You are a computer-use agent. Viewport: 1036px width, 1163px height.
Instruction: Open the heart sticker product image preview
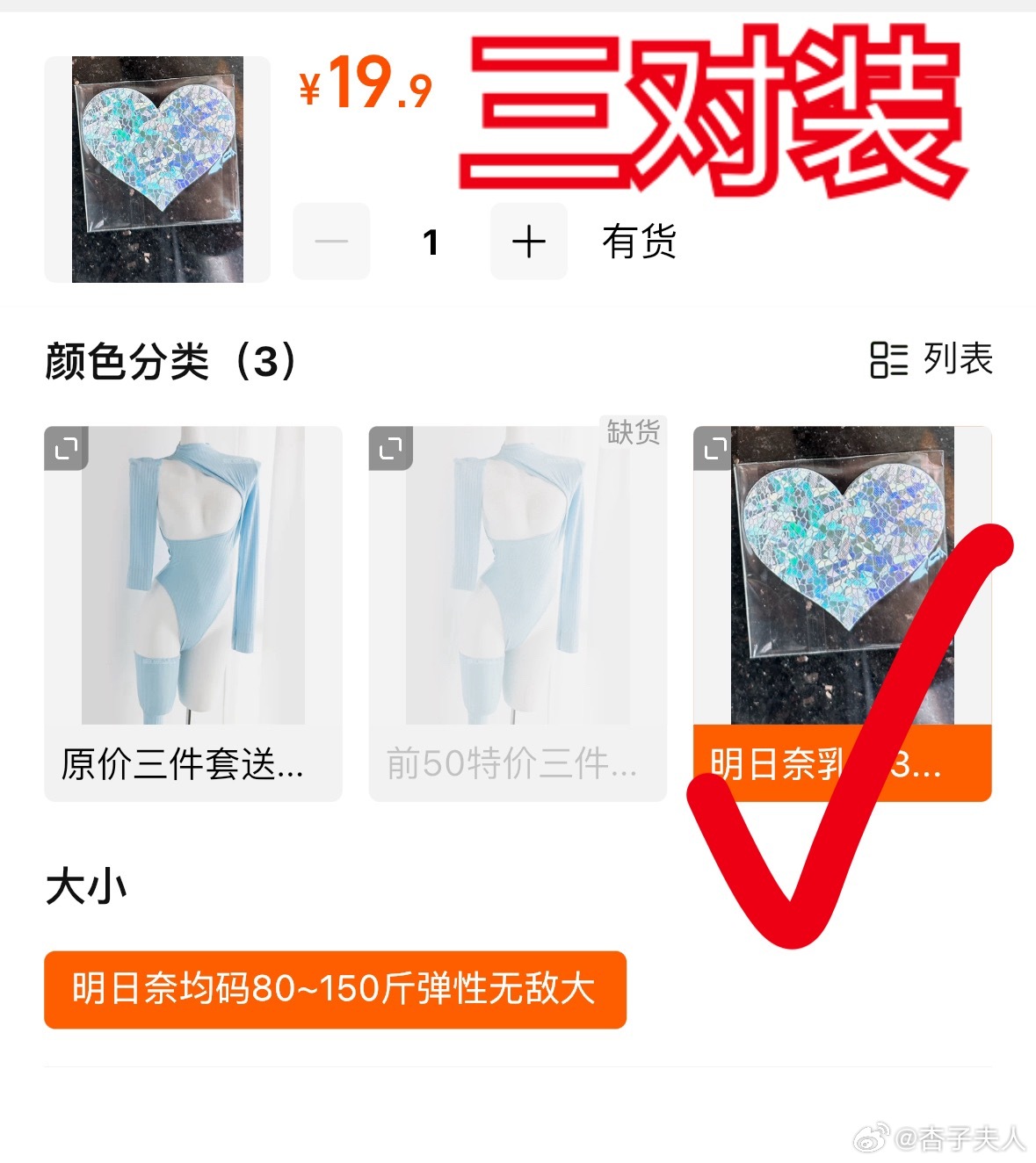point(157,170)
